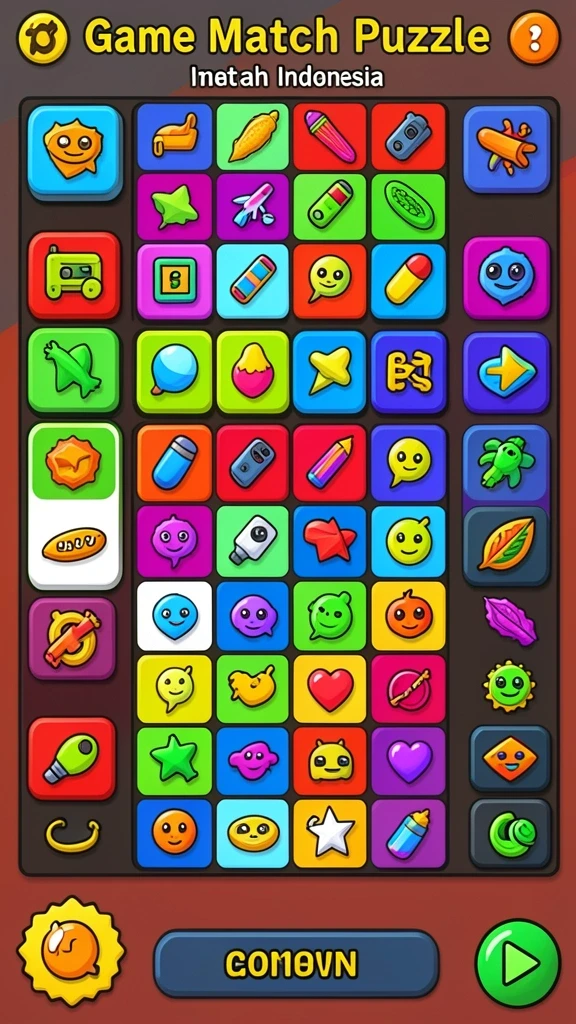The height and width of the screenshot is (1024, 576).
Task: Pick the white star on yellow tile
Action: click(x=330, y=833)
